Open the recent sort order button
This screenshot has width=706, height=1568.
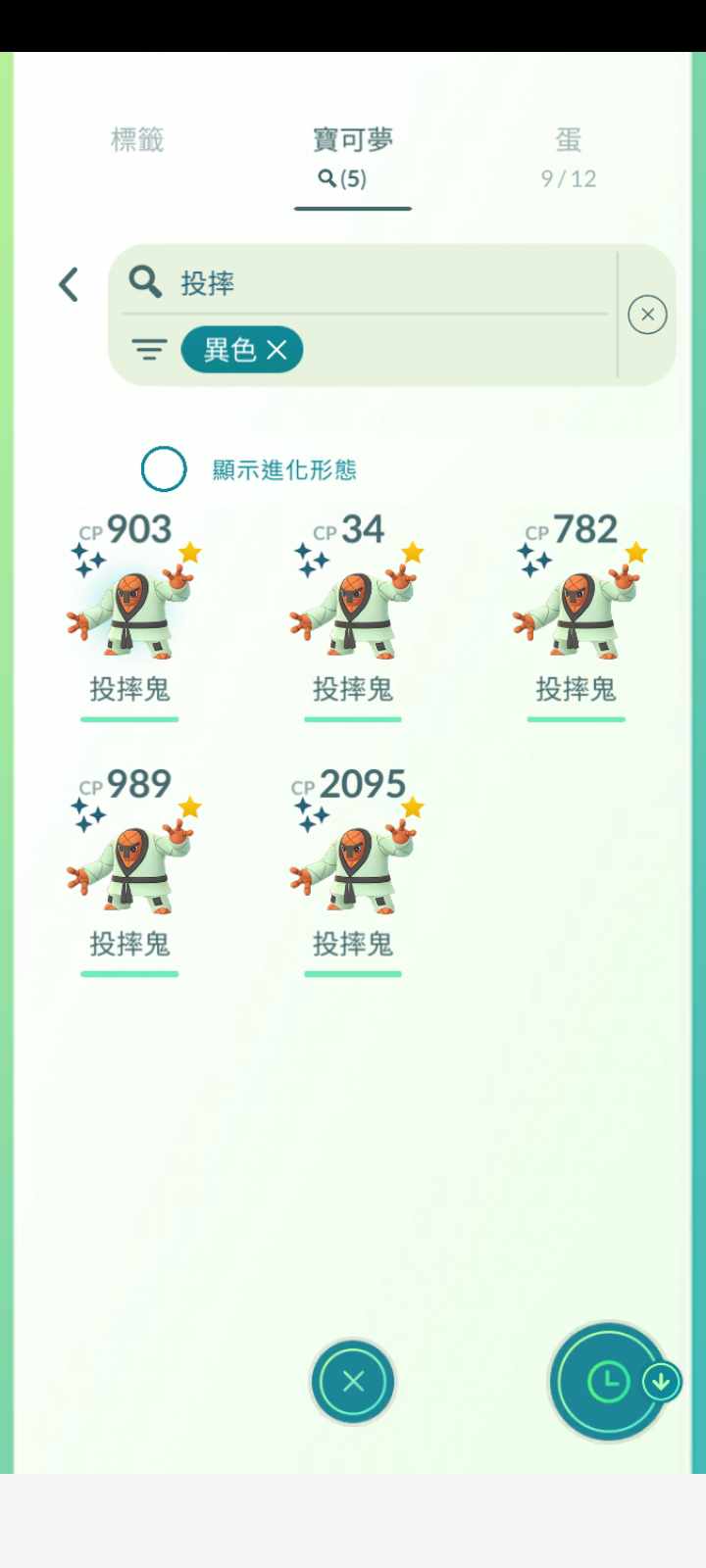610,1382
